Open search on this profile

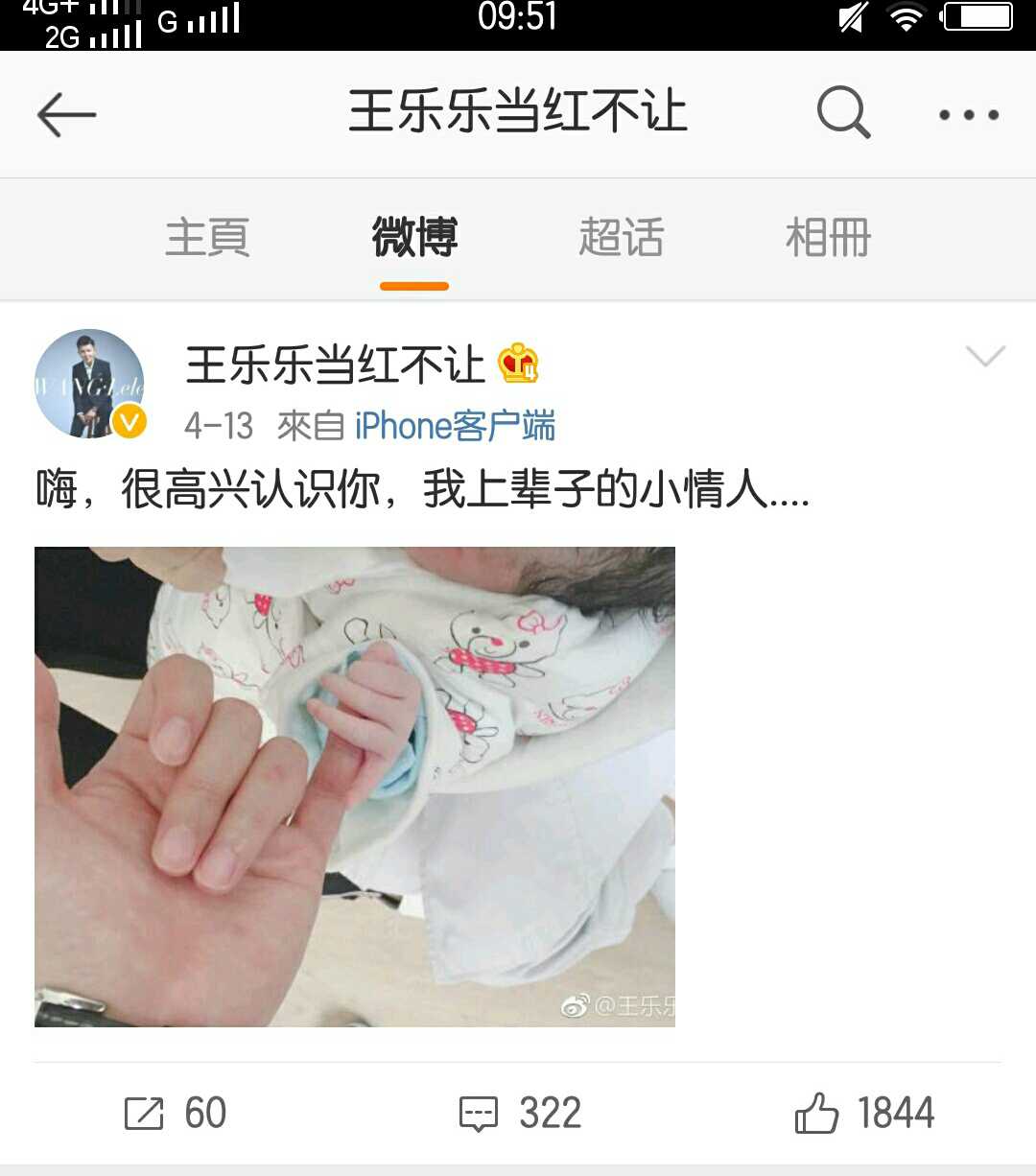[843, 113]
